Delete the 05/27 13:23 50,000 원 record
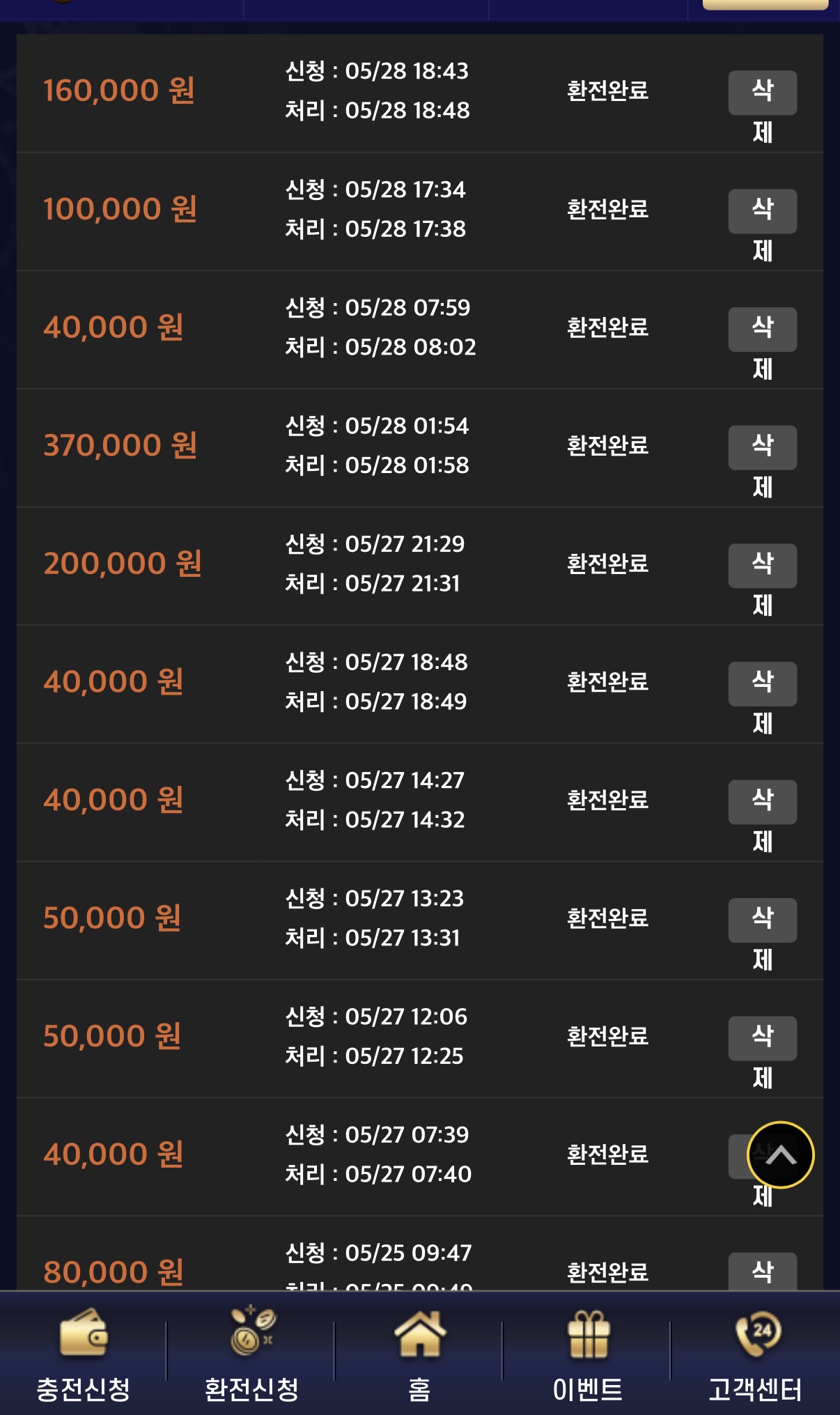This screenshot has width=840, height=1415. 762,920
